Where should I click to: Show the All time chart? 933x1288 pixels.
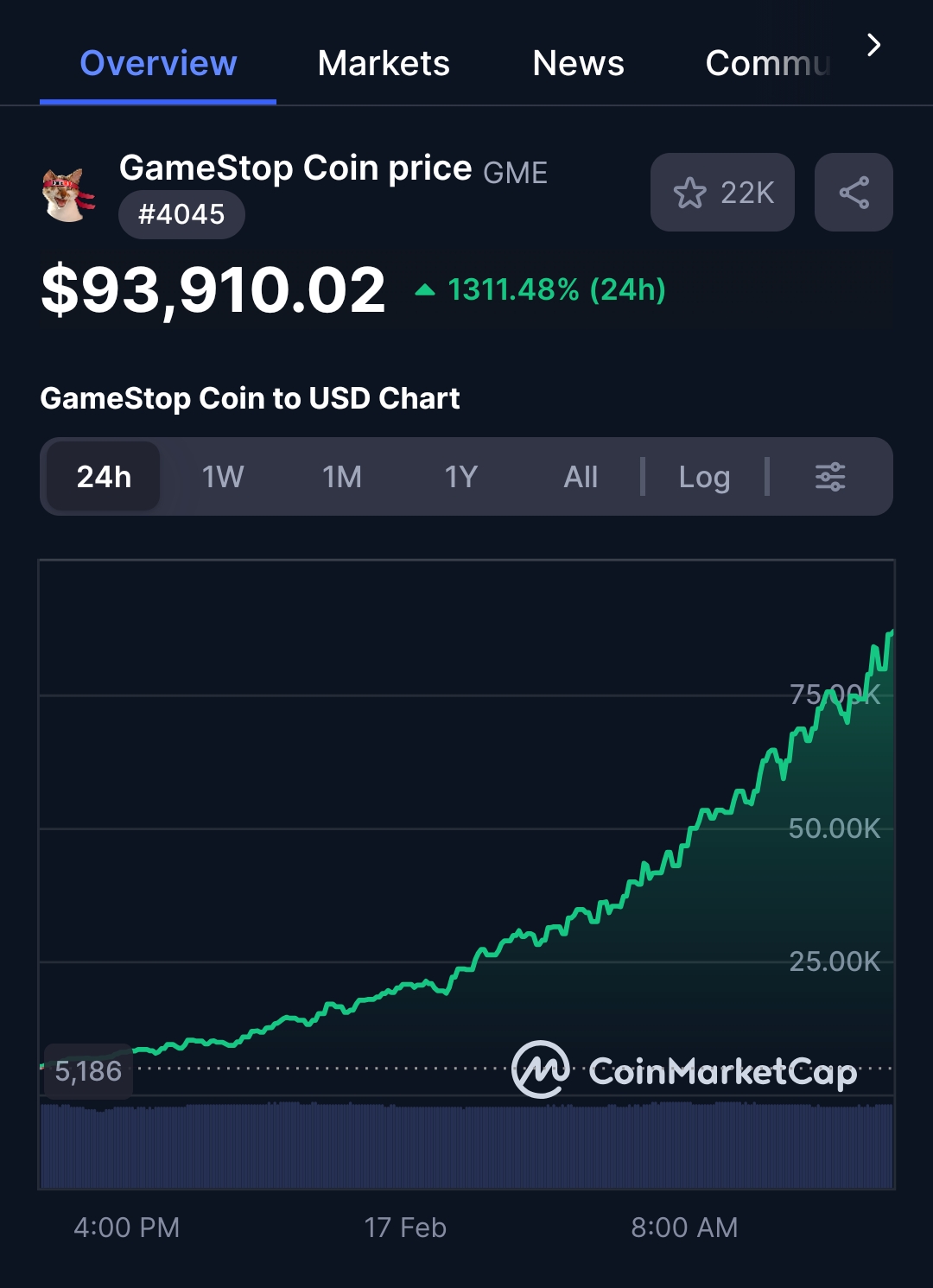[581, 477]
